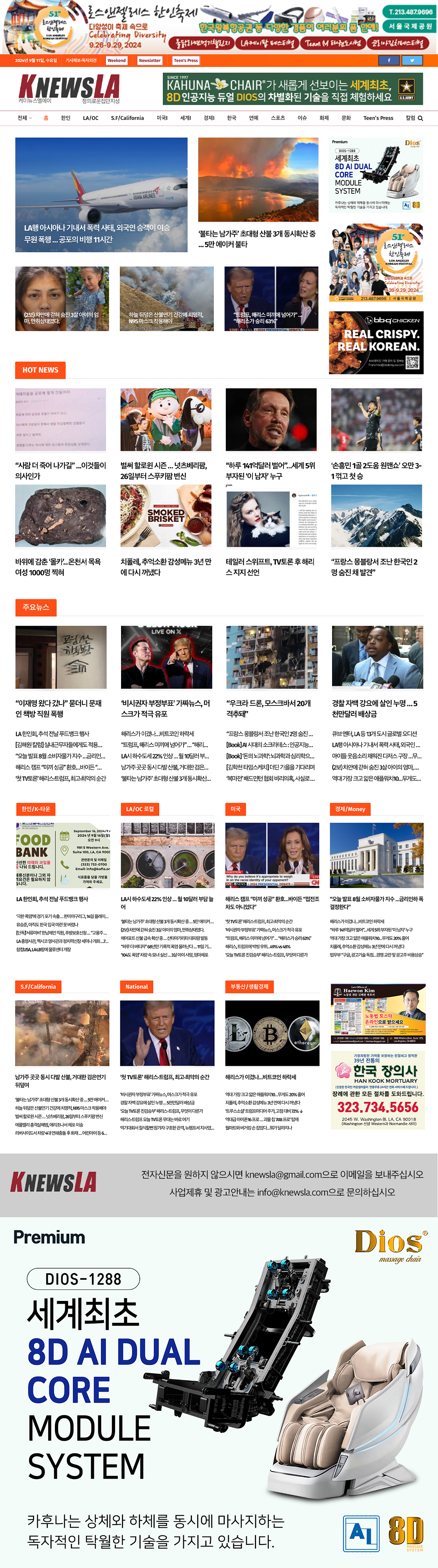Read the wildfire '불타는 남가주' article
Viewport: 438px width, 1568px height.
click(x=257, y=238)
